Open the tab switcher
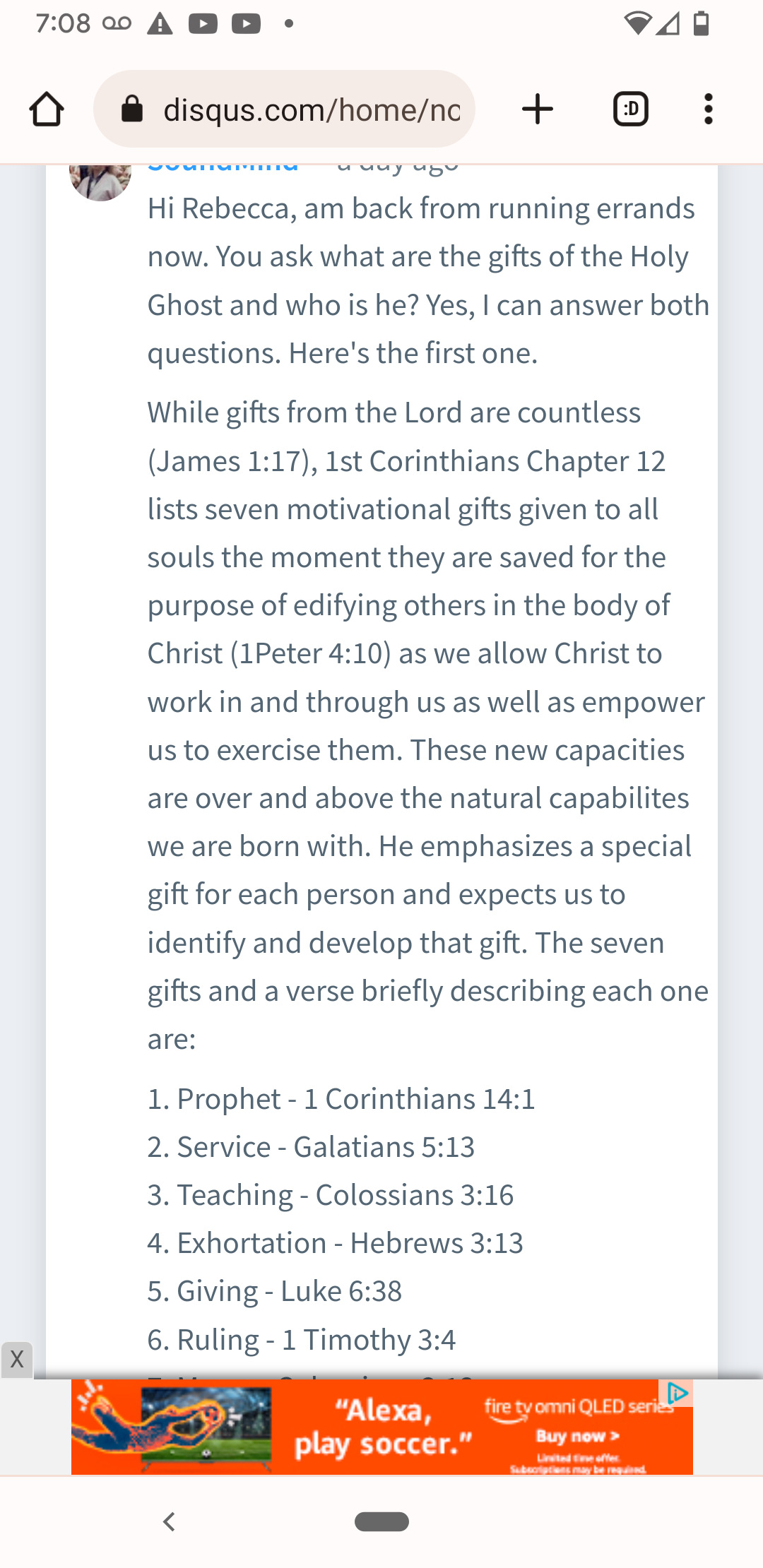This screenshot has width=763, height=1568. pyautogui.click(x=630, y=109)
